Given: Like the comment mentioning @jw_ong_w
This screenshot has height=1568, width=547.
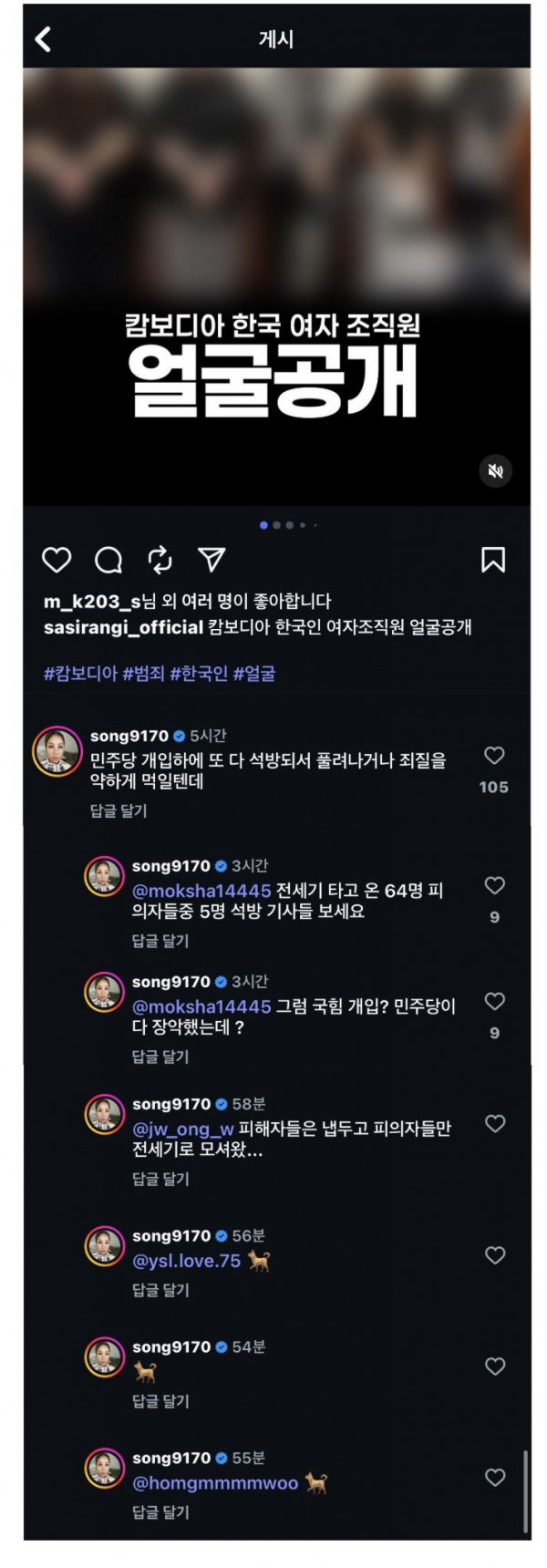Looking at the screenshot, I should tap(495, 1124).
